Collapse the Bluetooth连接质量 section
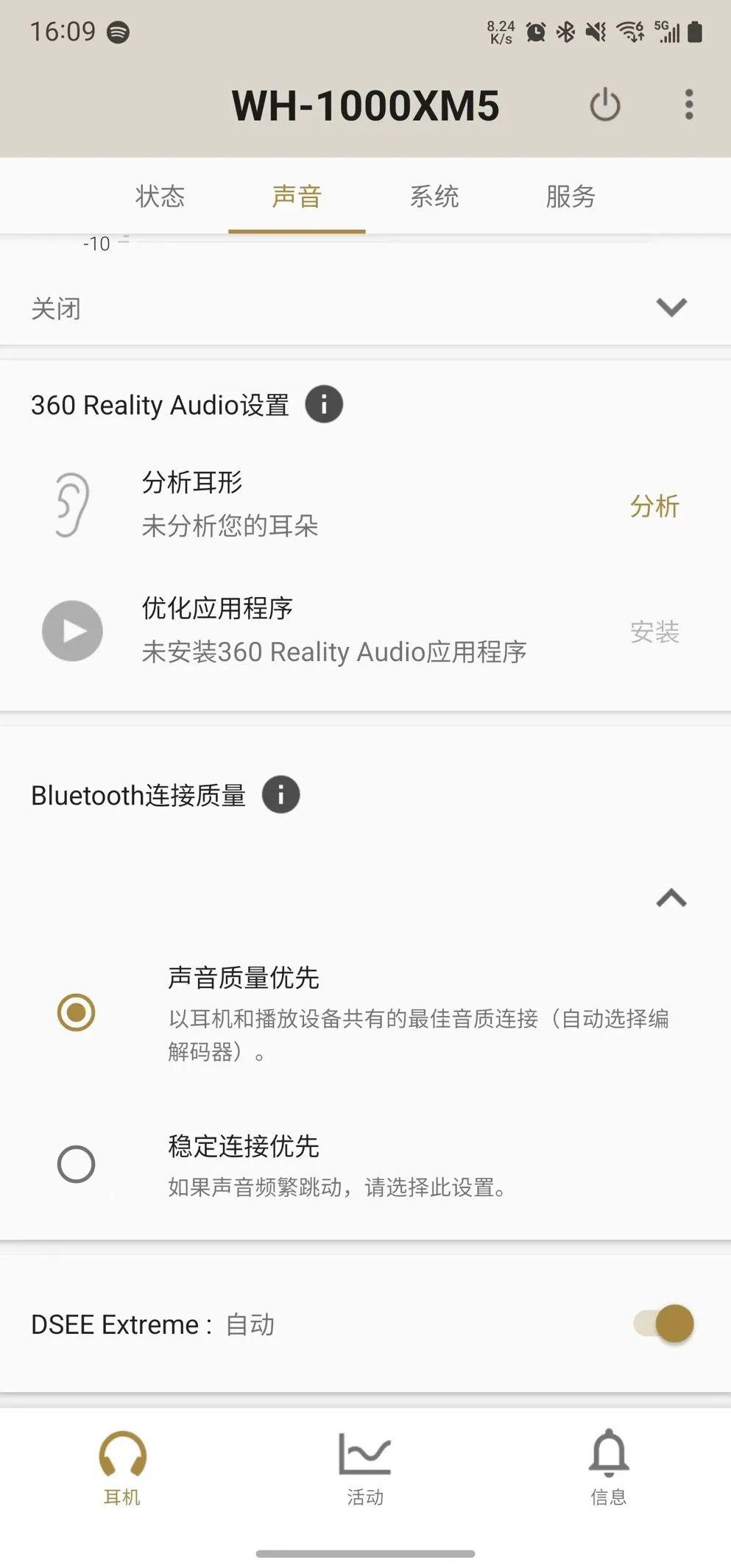This screenshot has height=1568, width=731. tap(671, 898)
